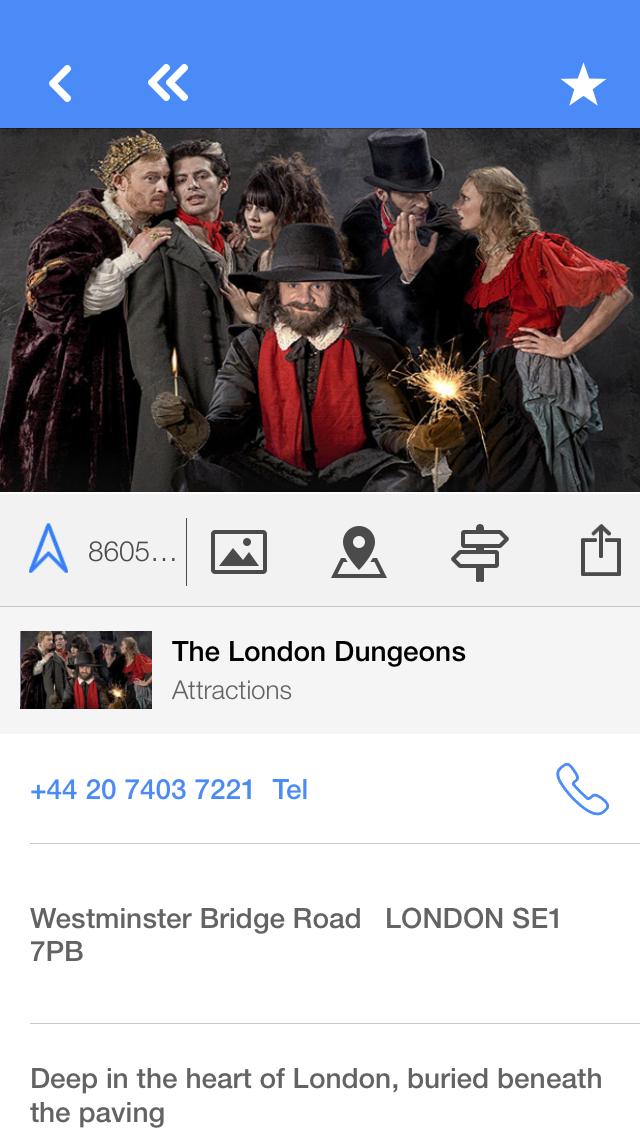The width and height of the screenshot is (640, 1136).
Task: Show the attraction on the map
Action: pos(359,552)
